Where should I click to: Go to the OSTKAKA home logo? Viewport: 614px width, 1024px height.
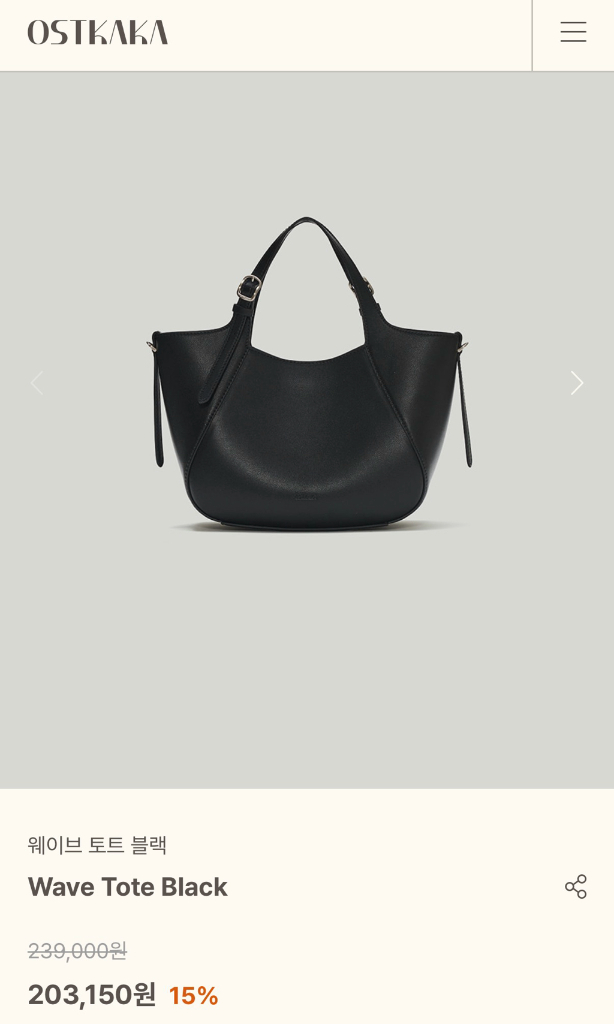pyautogui.click(x=97, y=33)
